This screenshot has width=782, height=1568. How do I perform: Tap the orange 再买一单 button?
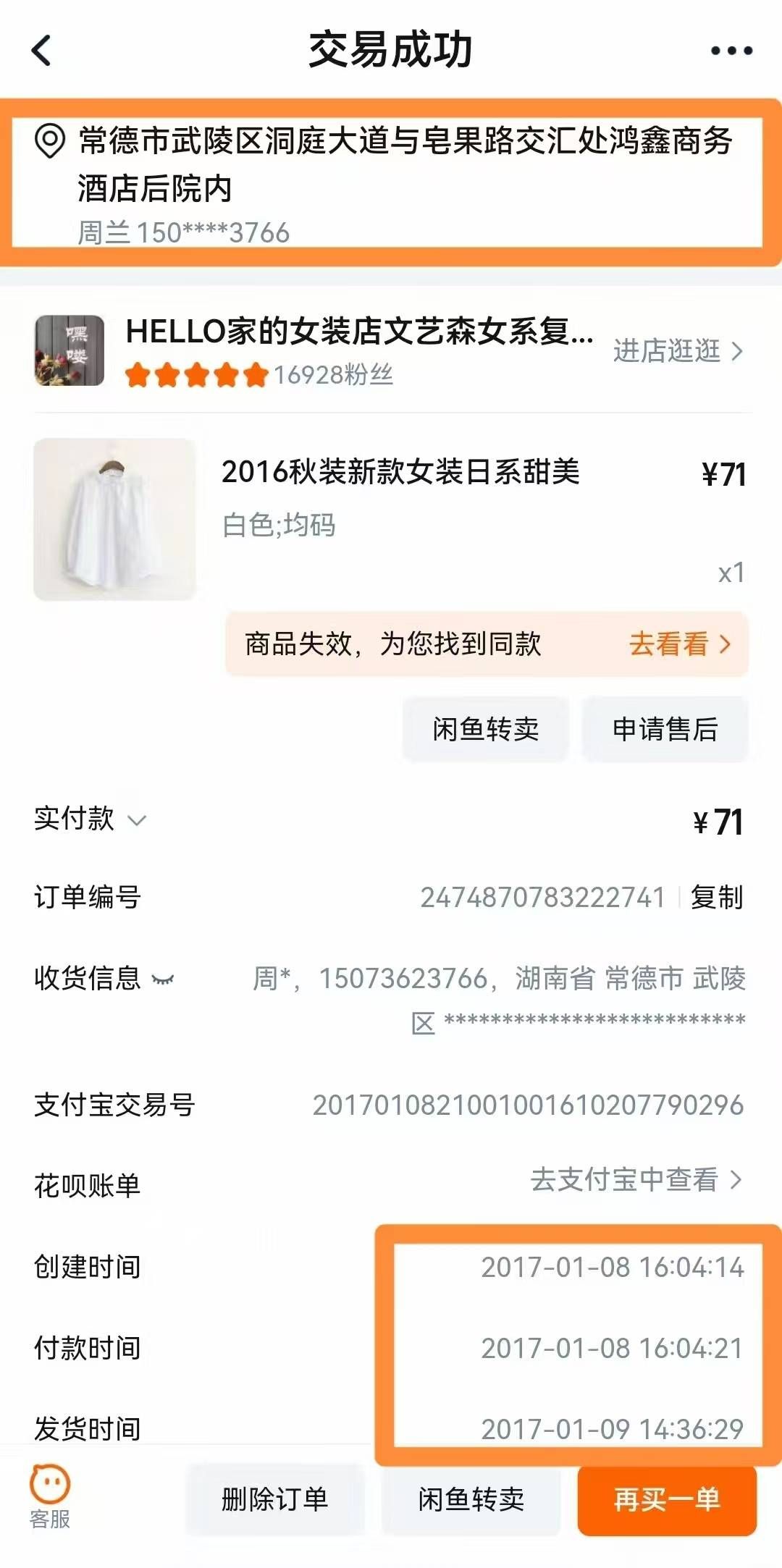pyautogui.click(x=667, y=1499)
